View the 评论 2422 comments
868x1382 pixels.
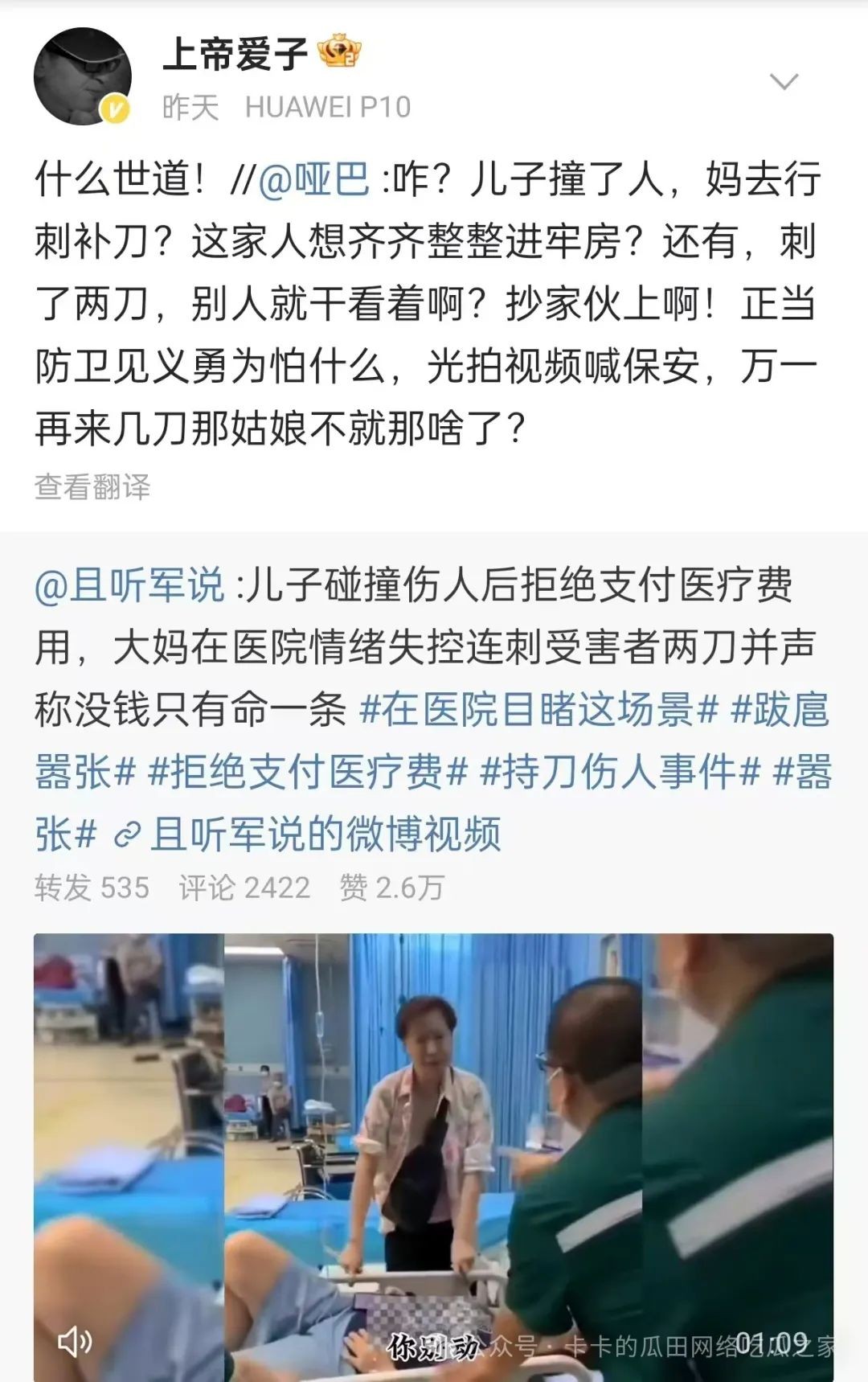[244, 888]
